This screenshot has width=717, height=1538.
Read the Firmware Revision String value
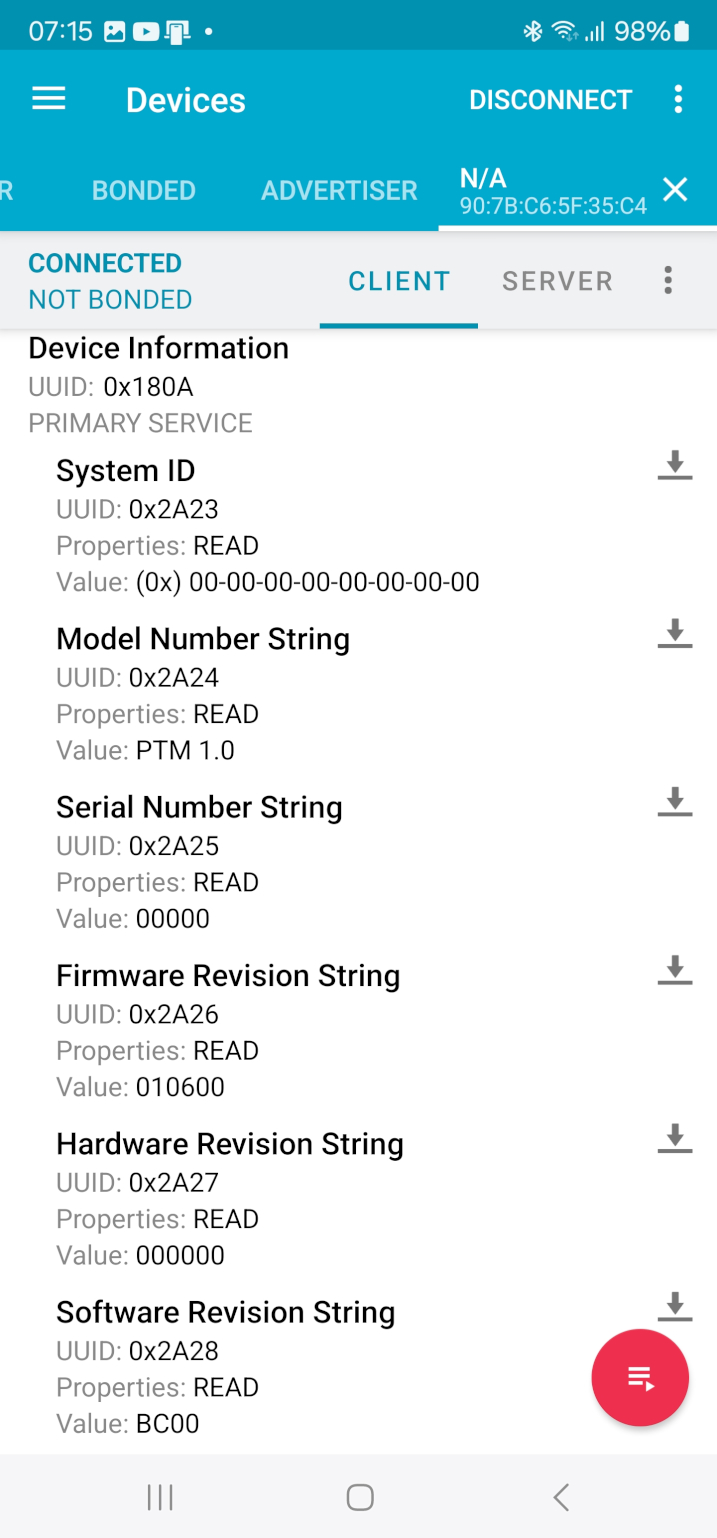coord(675,969)
